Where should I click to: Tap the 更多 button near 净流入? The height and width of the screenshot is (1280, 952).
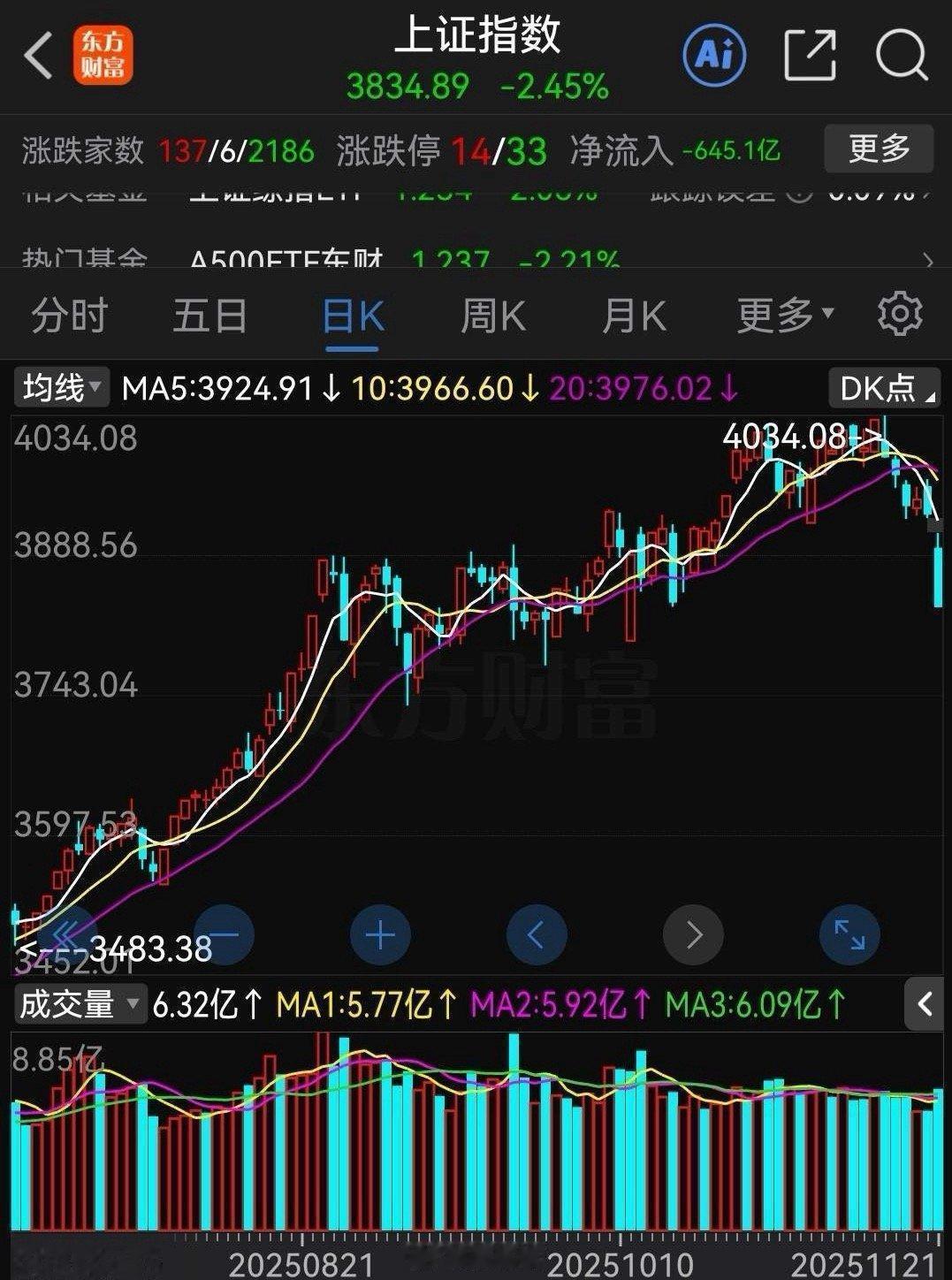[880, 150]
